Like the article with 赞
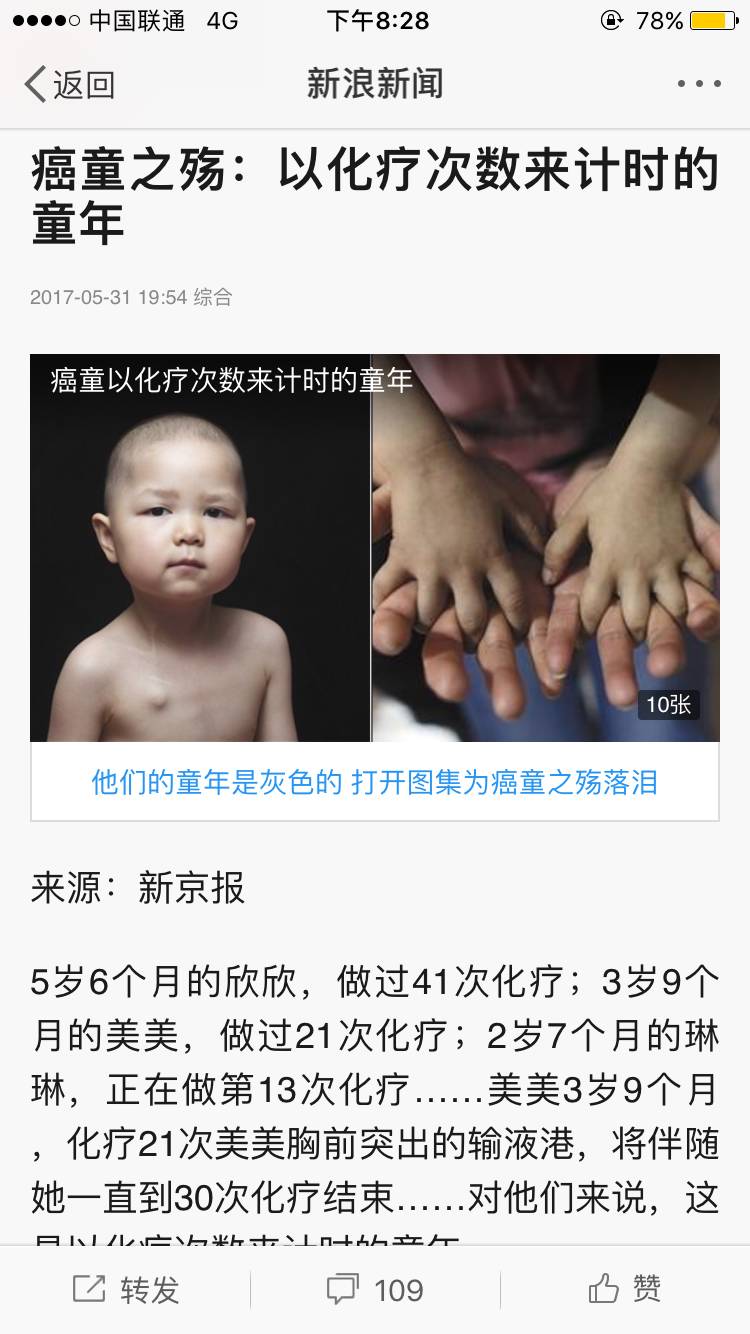750x1334 pixels. click(x=625, y=1289)
